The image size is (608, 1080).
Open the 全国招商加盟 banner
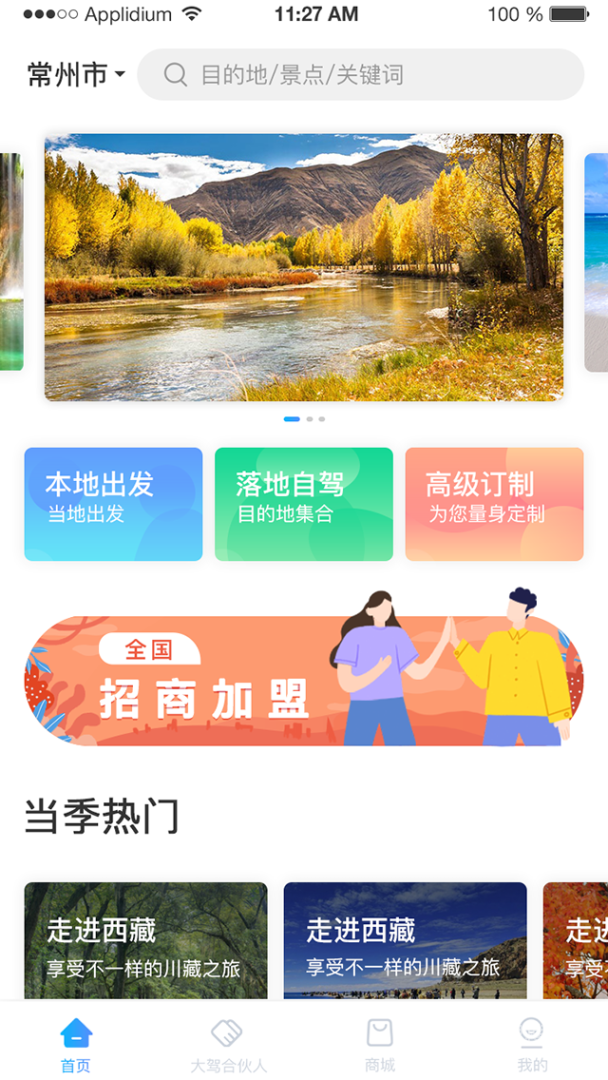click(x=303, y=681)
